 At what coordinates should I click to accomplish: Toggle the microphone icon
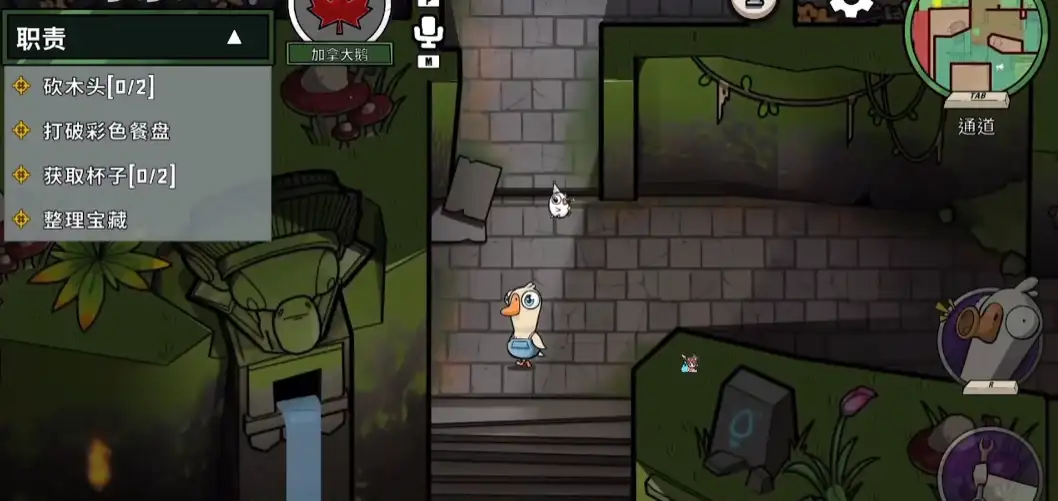pos(428,33)
